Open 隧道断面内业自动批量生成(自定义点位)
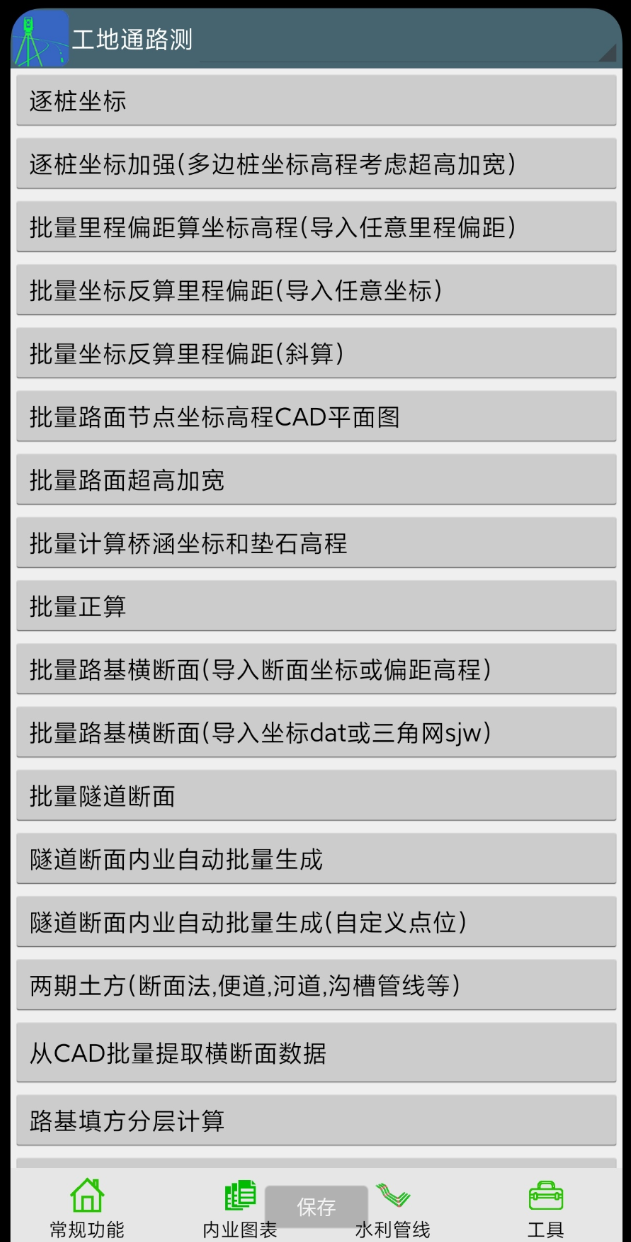This screenshot has height=1242, width=631. point(315,922)
